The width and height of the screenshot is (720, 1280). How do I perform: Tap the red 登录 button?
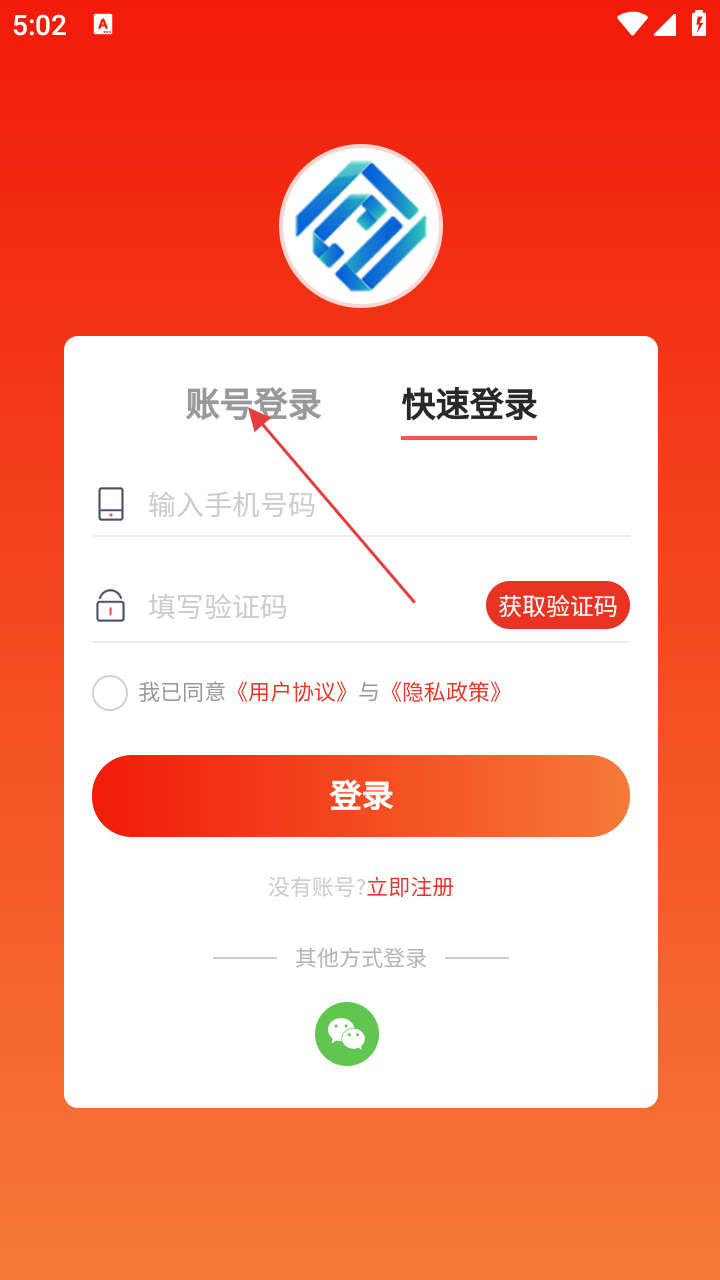pyautogui.click(x=360, y=796)
